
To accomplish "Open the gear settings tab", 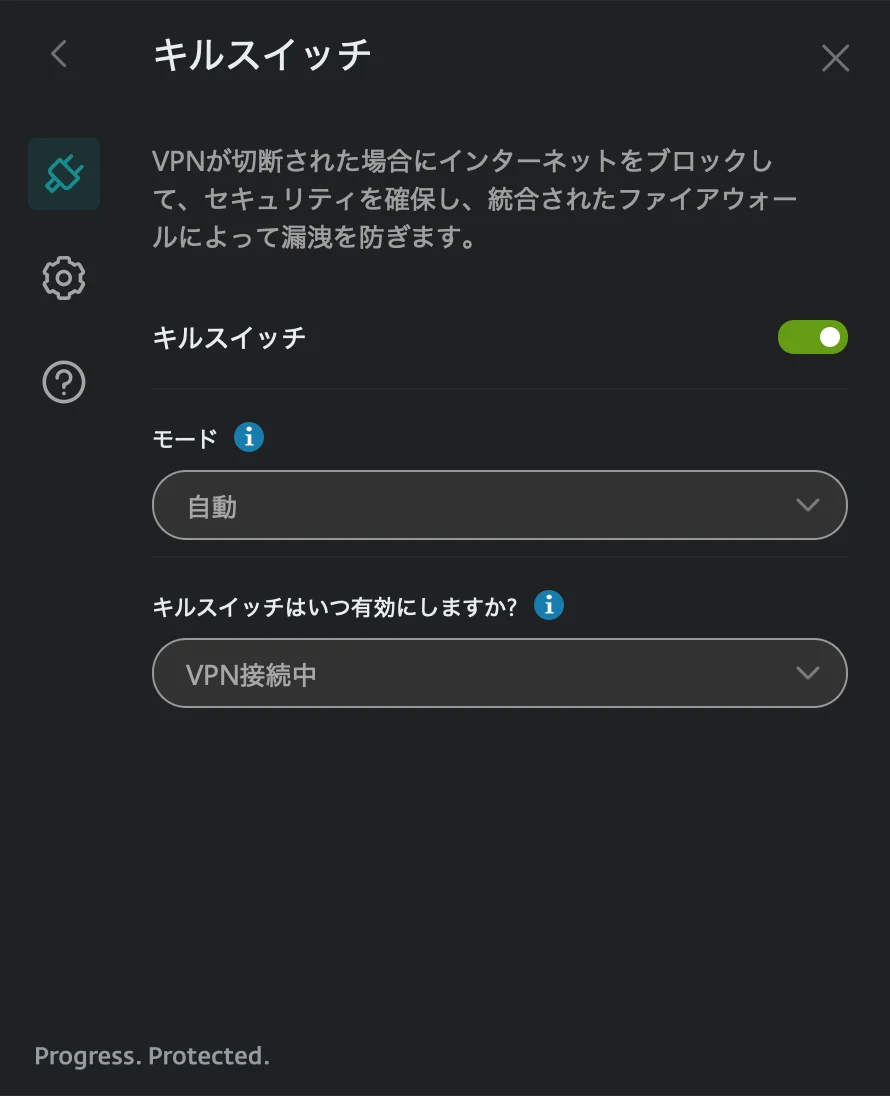I will pyautogui.click(x=64, y=278).
